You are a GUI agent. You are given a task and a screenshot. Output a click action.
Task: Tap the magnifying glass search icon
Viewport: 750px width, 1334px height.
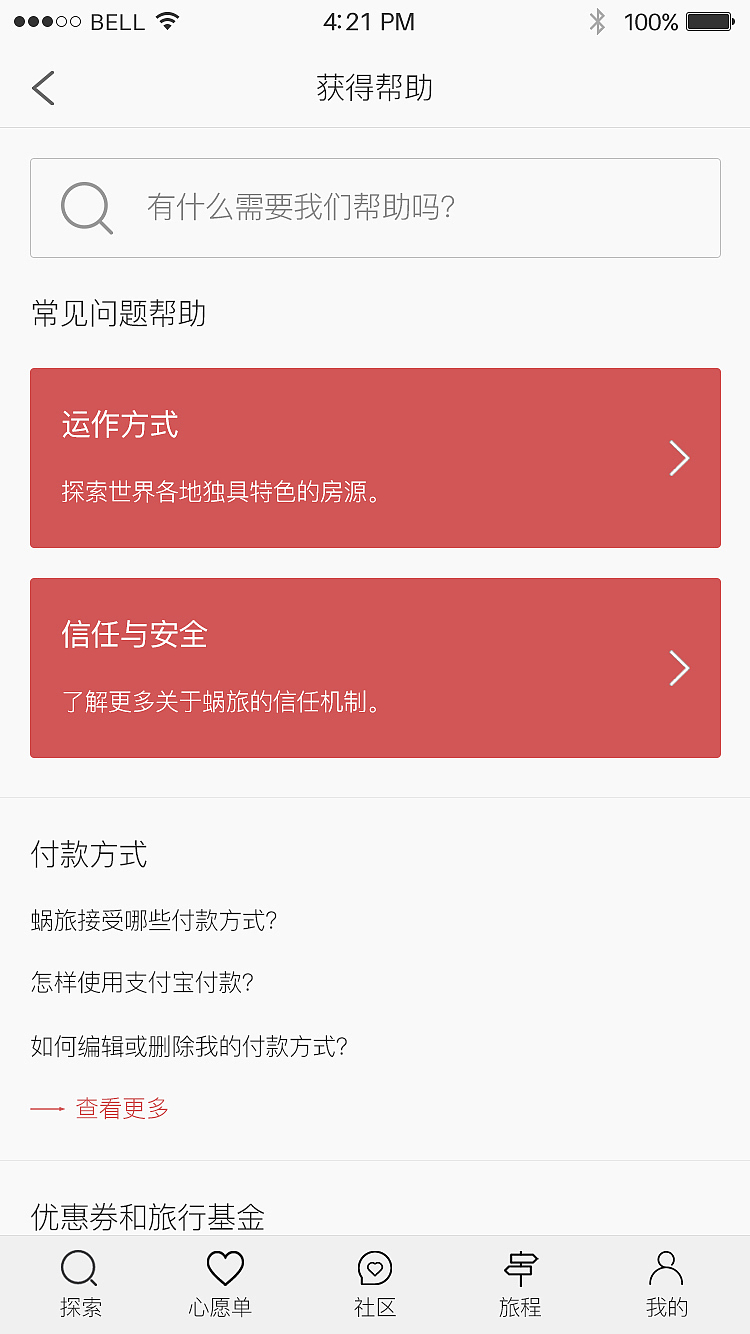click(x=86, y=207)
